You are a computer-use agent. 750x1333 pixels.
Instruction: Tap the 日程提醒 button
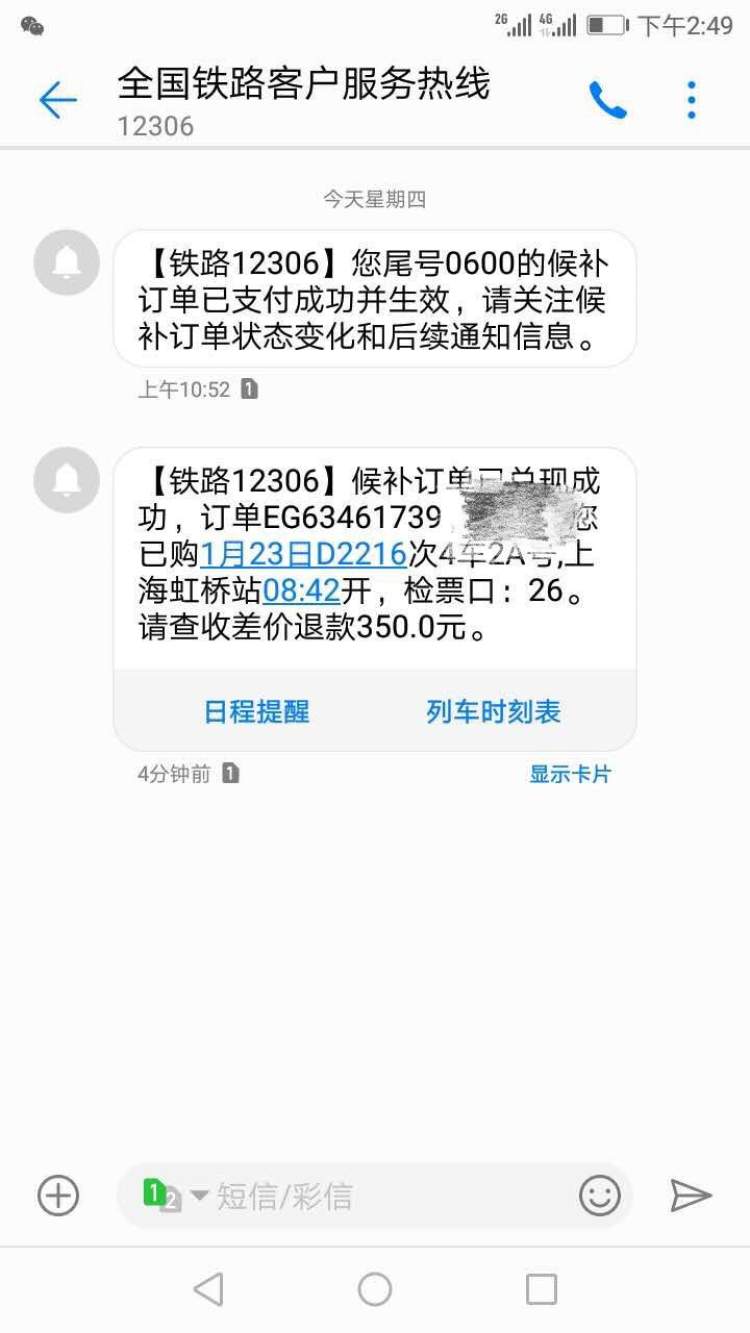257,712
